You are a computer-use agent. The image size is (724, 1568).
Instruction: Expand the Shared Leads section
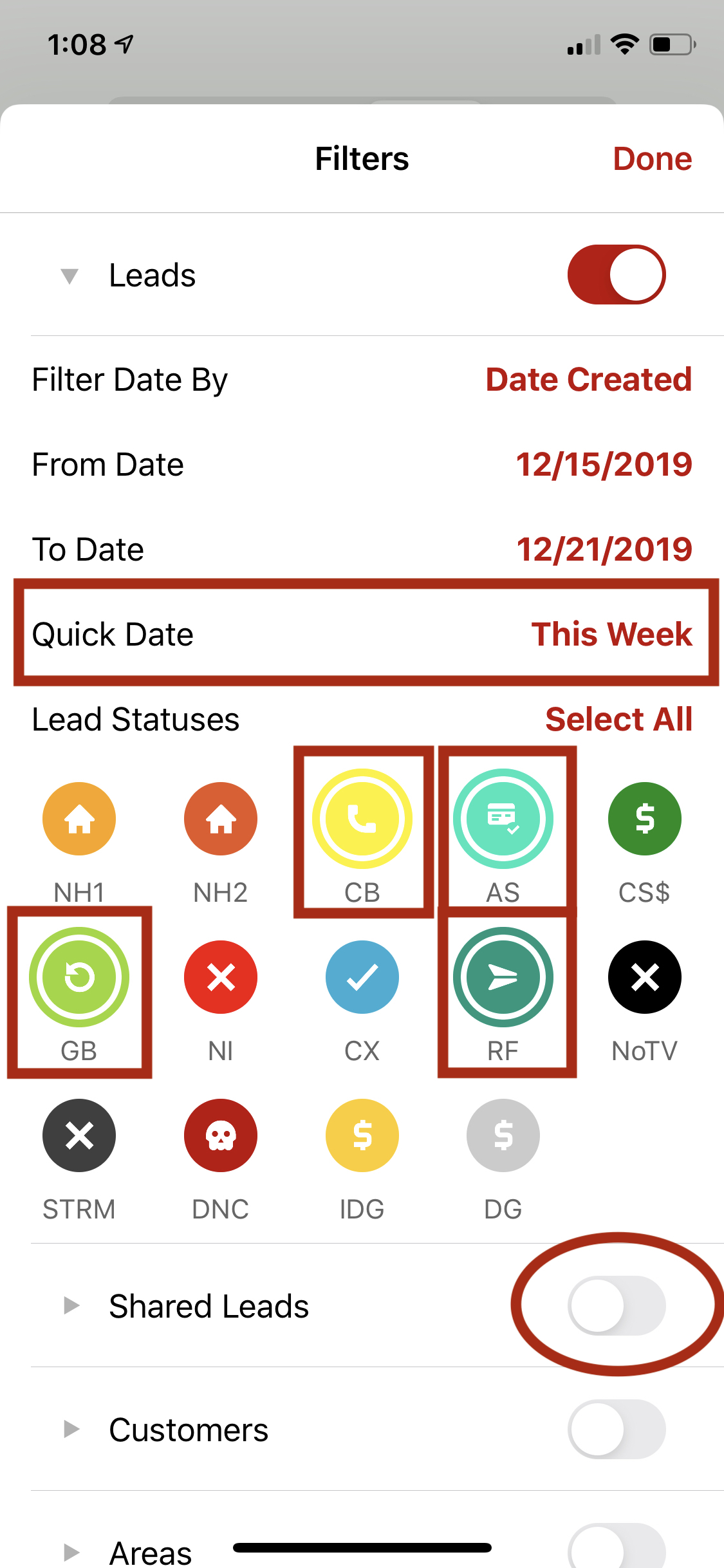coord(71,1305)
